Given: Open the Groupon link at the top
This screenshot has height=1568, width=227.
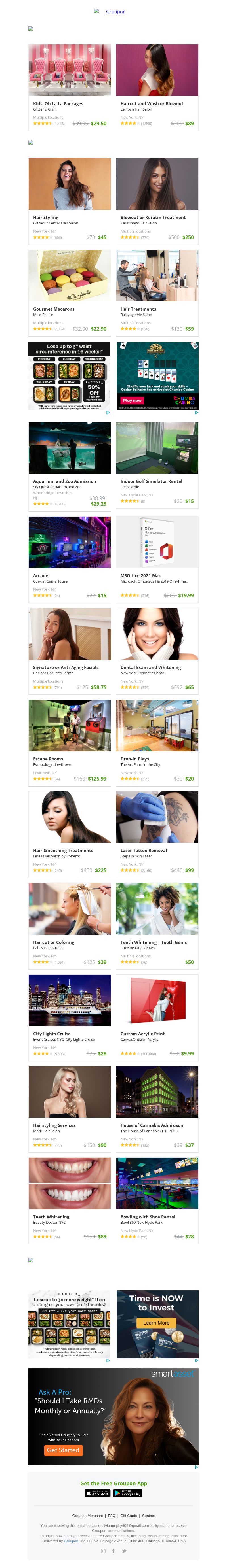Looking at the screenshot, I should (x=115, y=12).
